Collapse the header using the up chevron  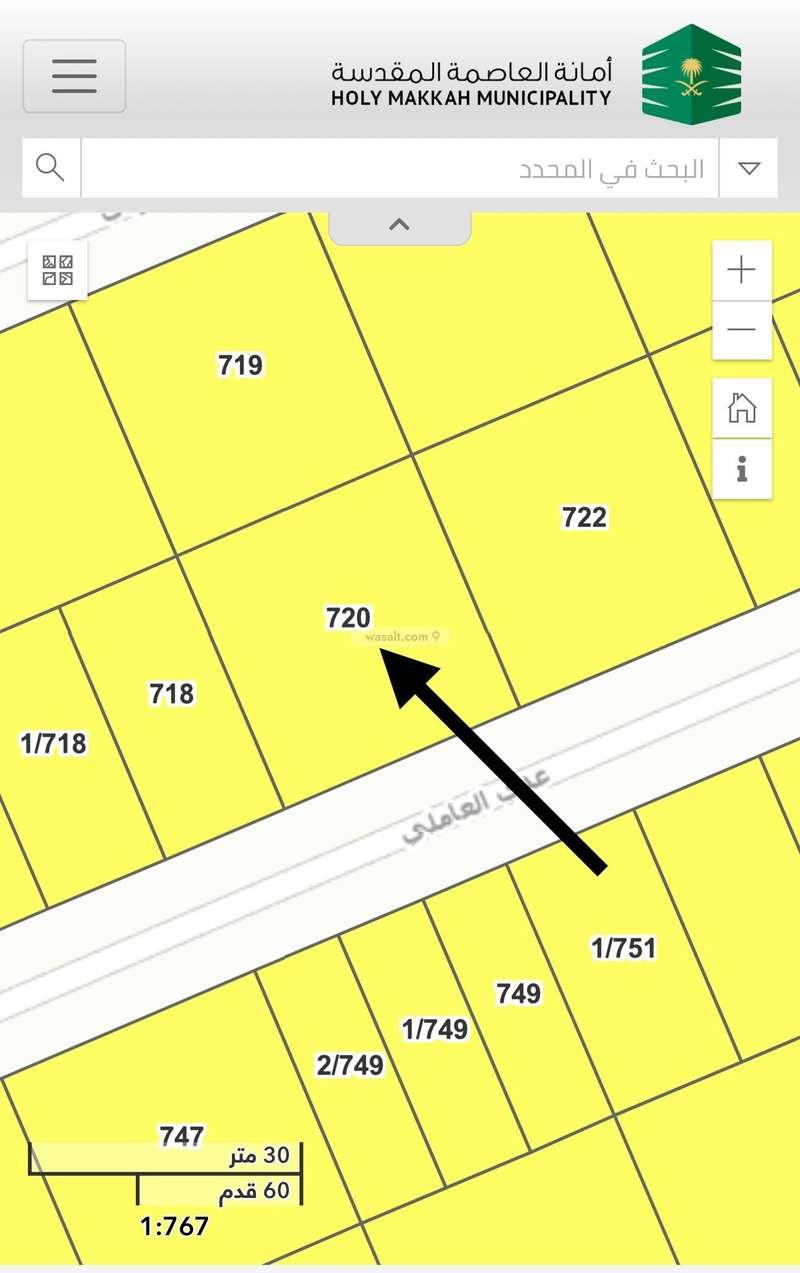[399, 225]
